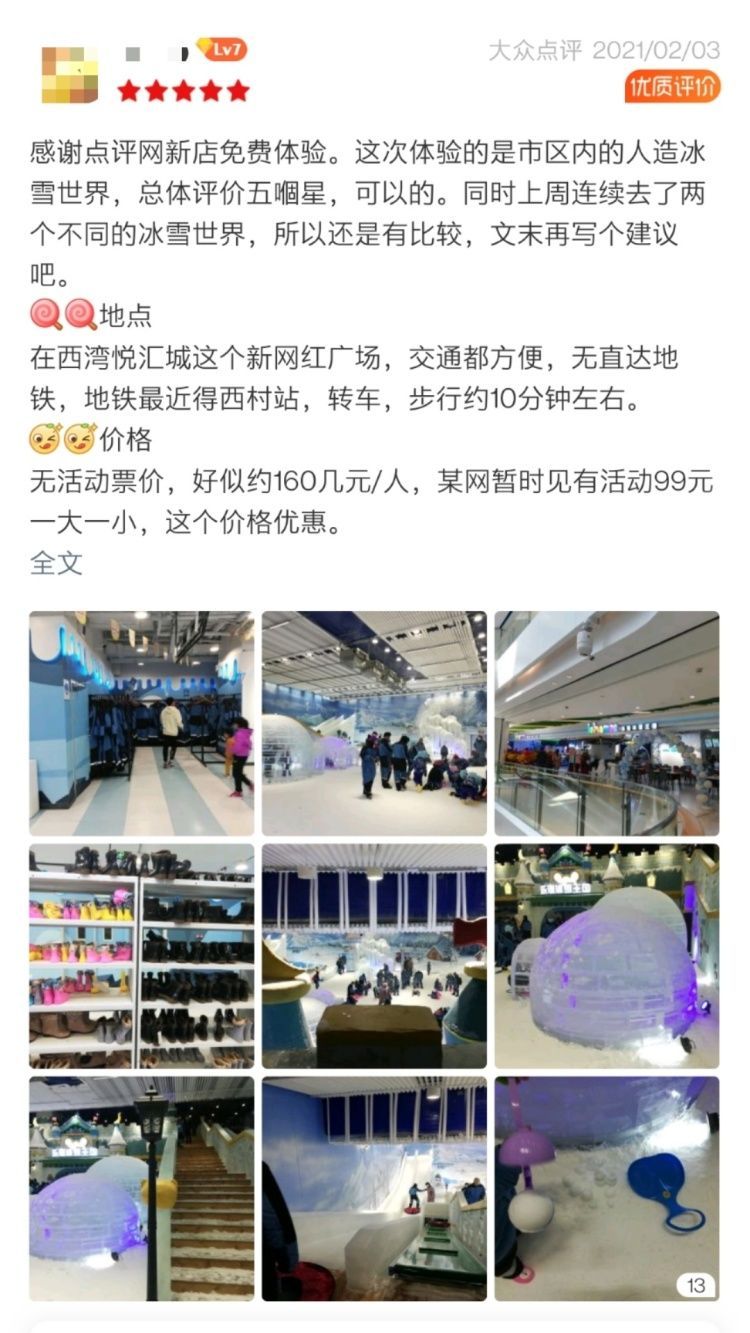
Task: Open the reviewer's profile avatar
Action: pos(70,75)
